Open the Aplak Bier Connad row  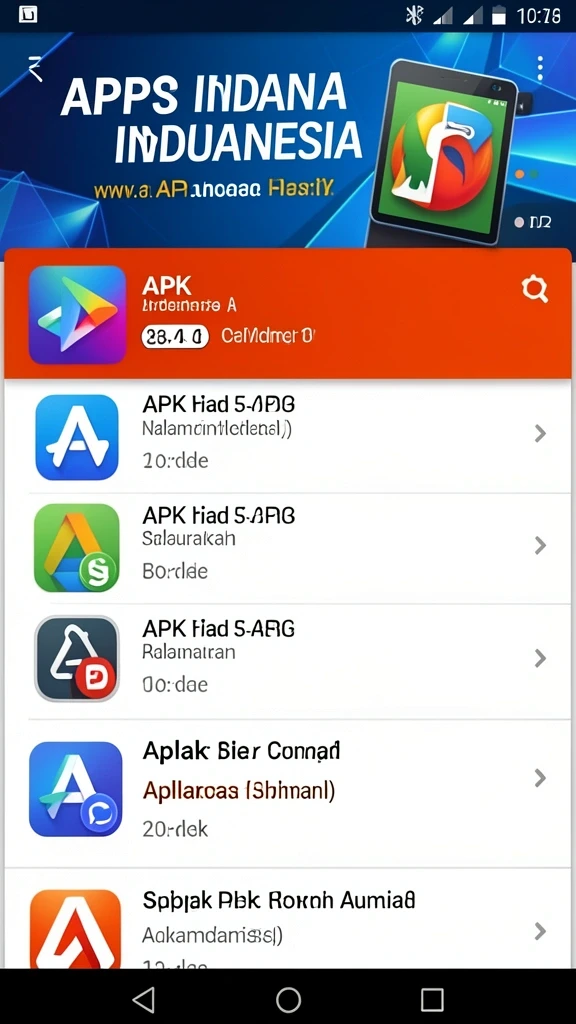288,792
